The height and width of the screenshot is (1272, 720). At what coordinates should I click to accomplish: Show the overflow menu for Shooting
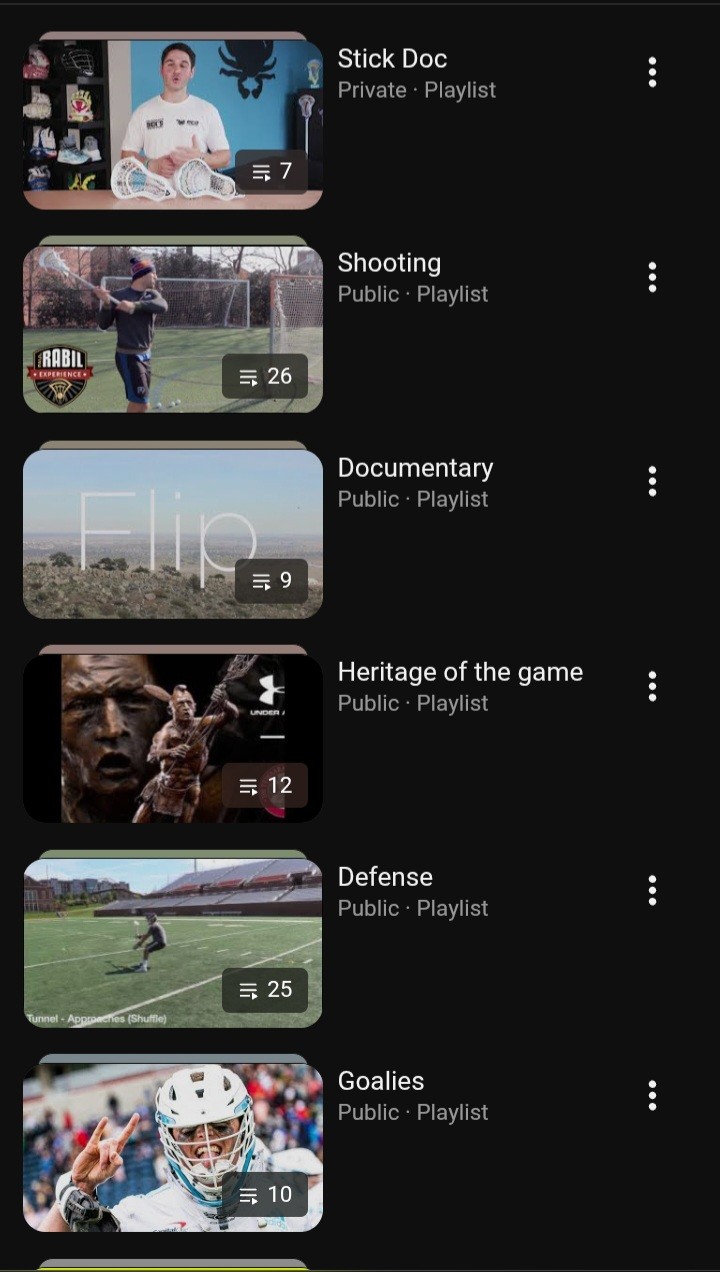(652, 277)
